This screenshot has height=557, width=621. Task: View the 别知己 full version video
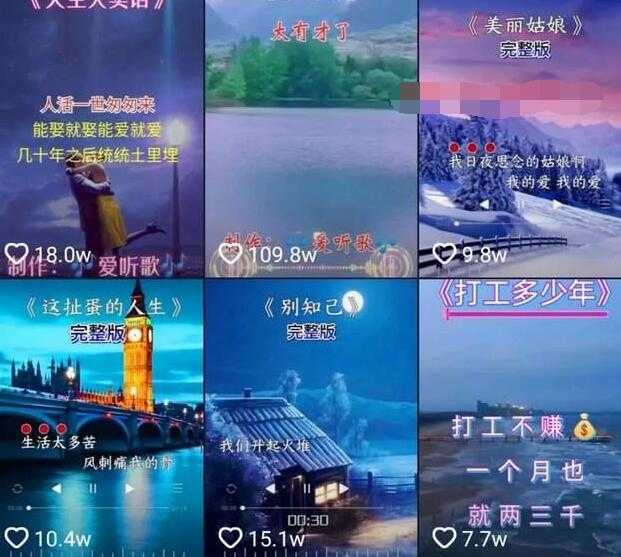[311, 418]
